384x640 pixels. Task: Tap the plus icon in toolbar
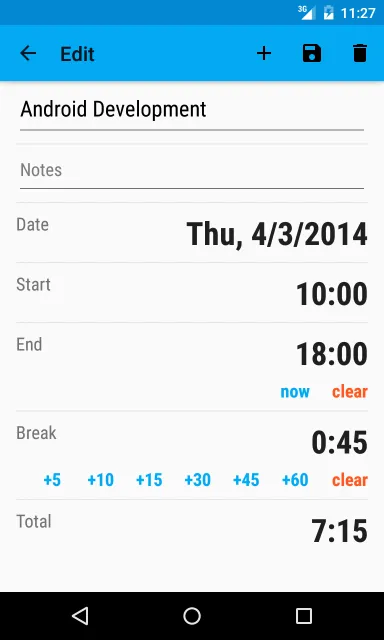[x=264, y=53]
